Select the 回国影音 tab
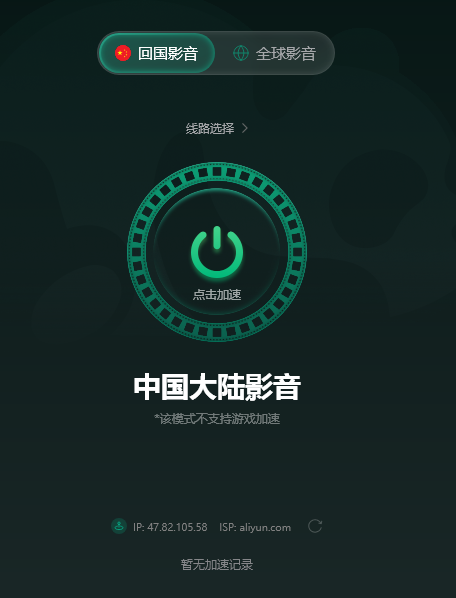This screenshot has width=456, height=598. pyautogui.click(x=157, y=53)
